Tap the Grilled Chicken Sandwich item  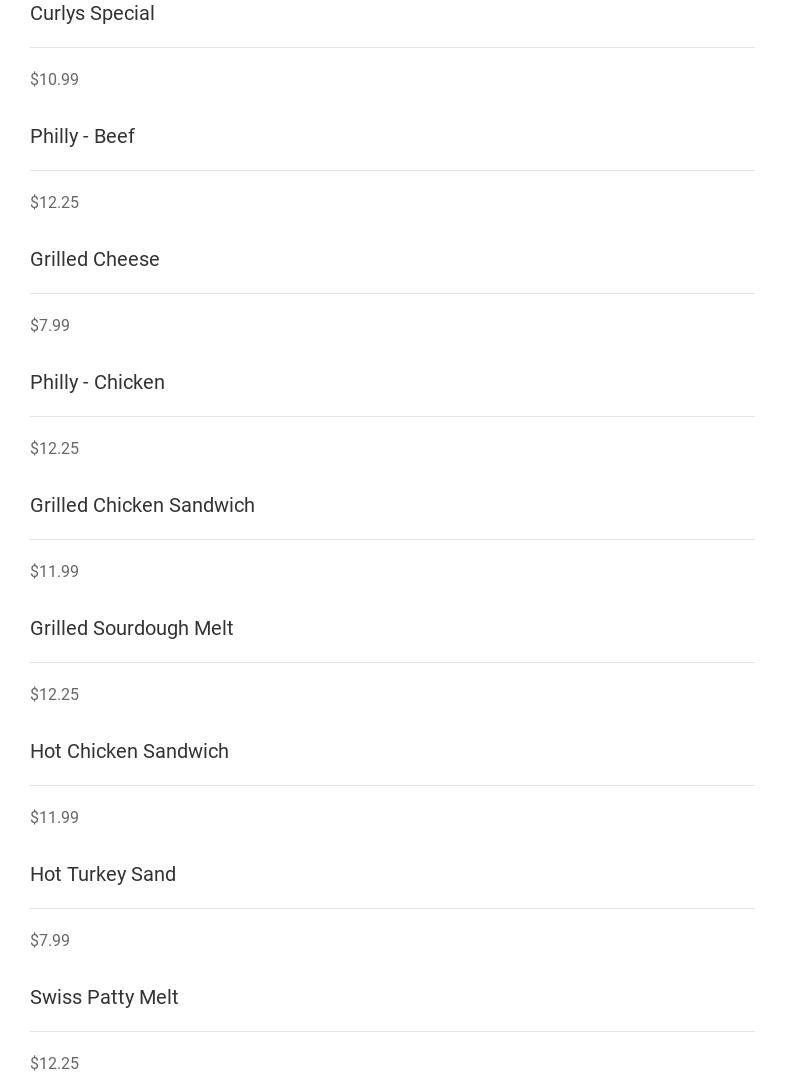[142, 505]
